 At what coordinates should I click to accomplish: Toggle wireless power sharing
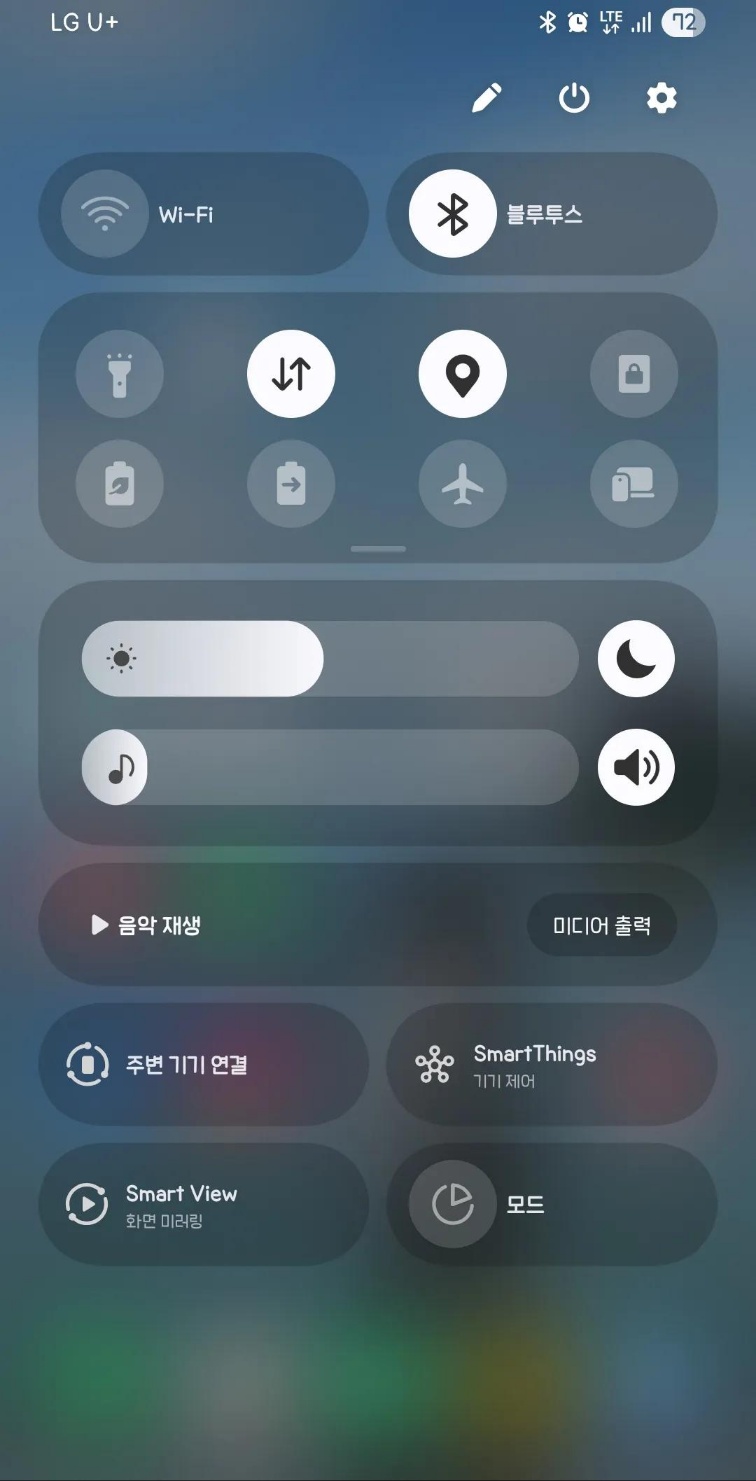point(291,484)
